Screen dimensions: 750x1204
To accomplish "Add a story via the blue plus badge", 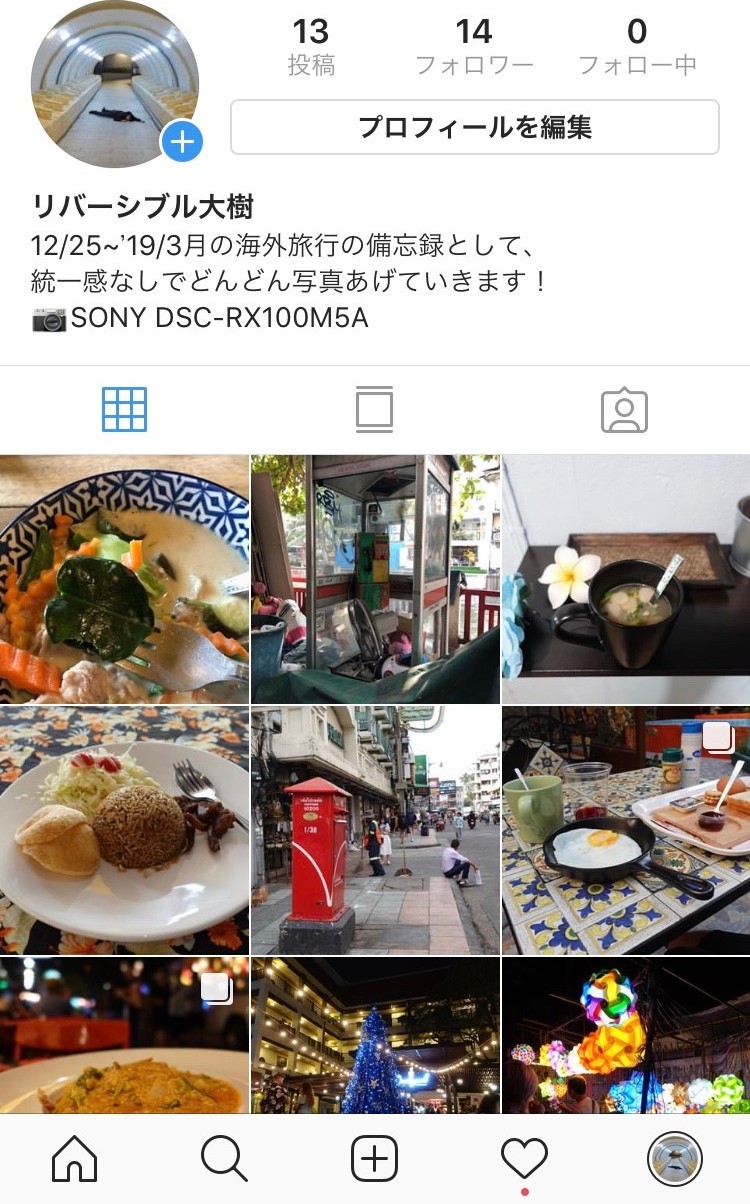I will [x=182, y=143].
